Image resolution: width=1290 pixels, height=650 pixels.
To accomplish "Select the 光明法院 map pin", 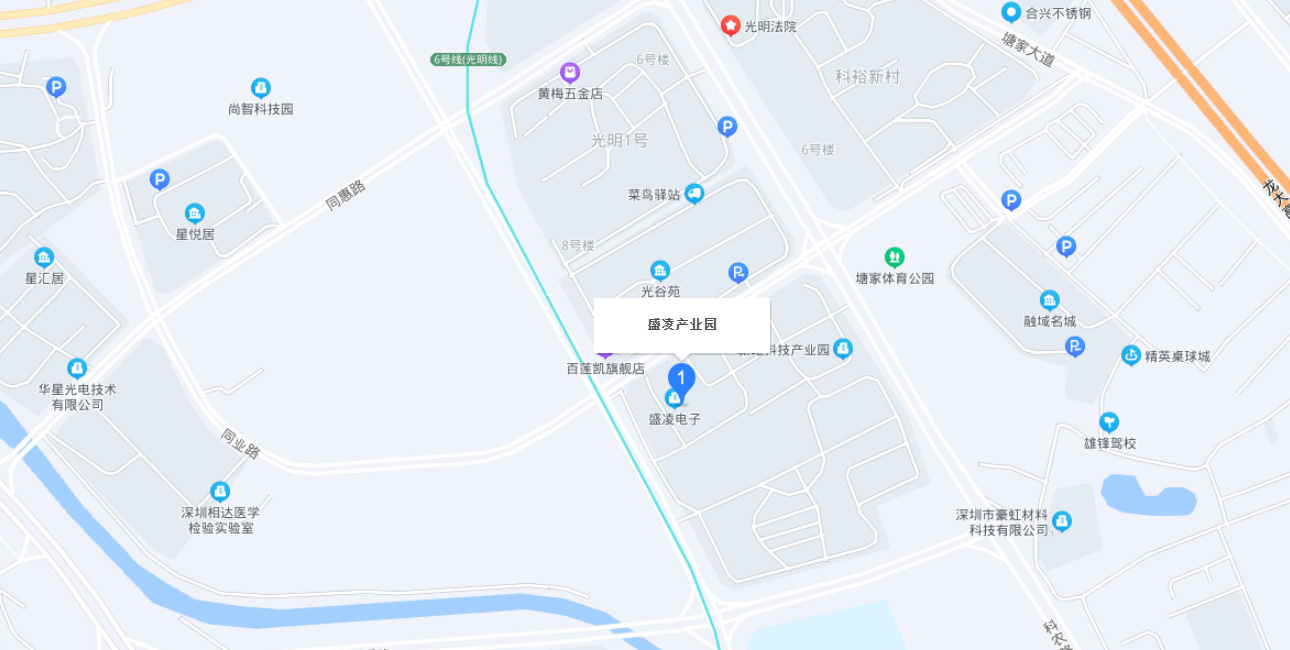I will pyautogui.click(x=731, y=26).
